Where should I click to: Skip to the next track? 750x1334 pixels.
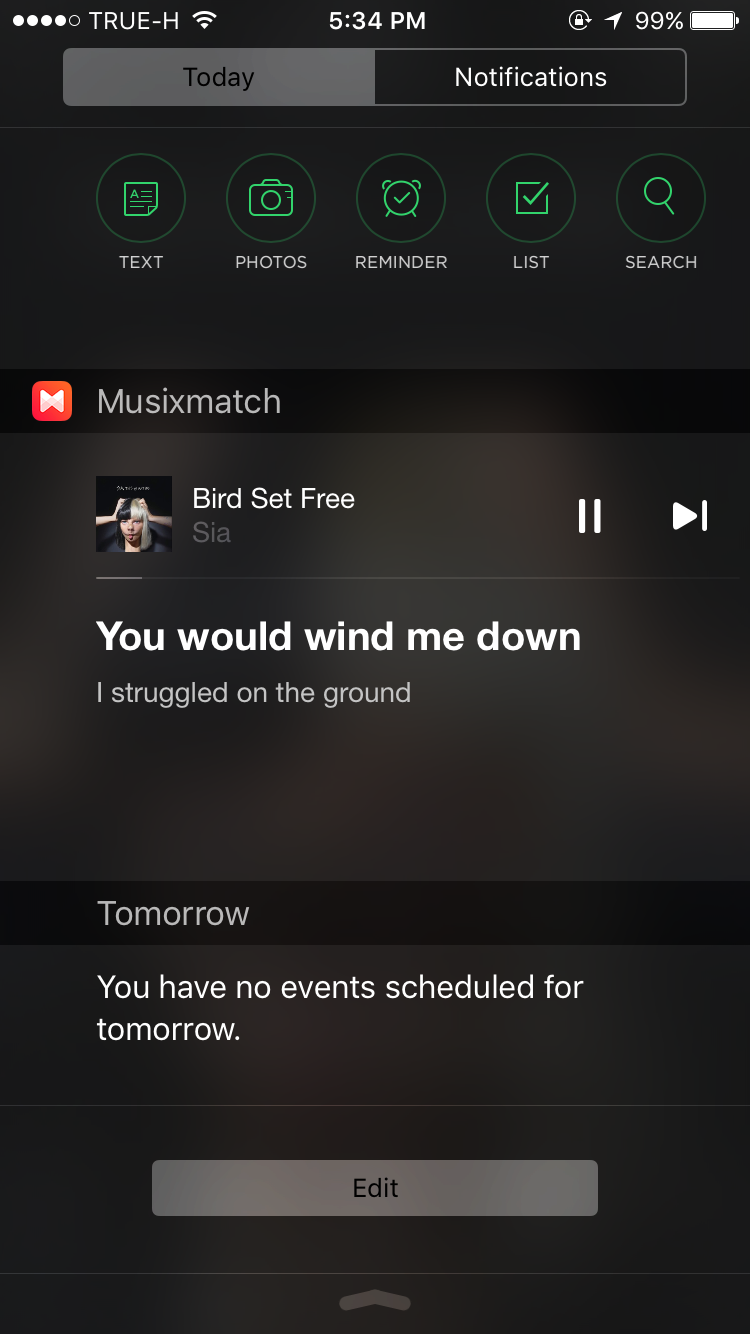pos(690,515)
